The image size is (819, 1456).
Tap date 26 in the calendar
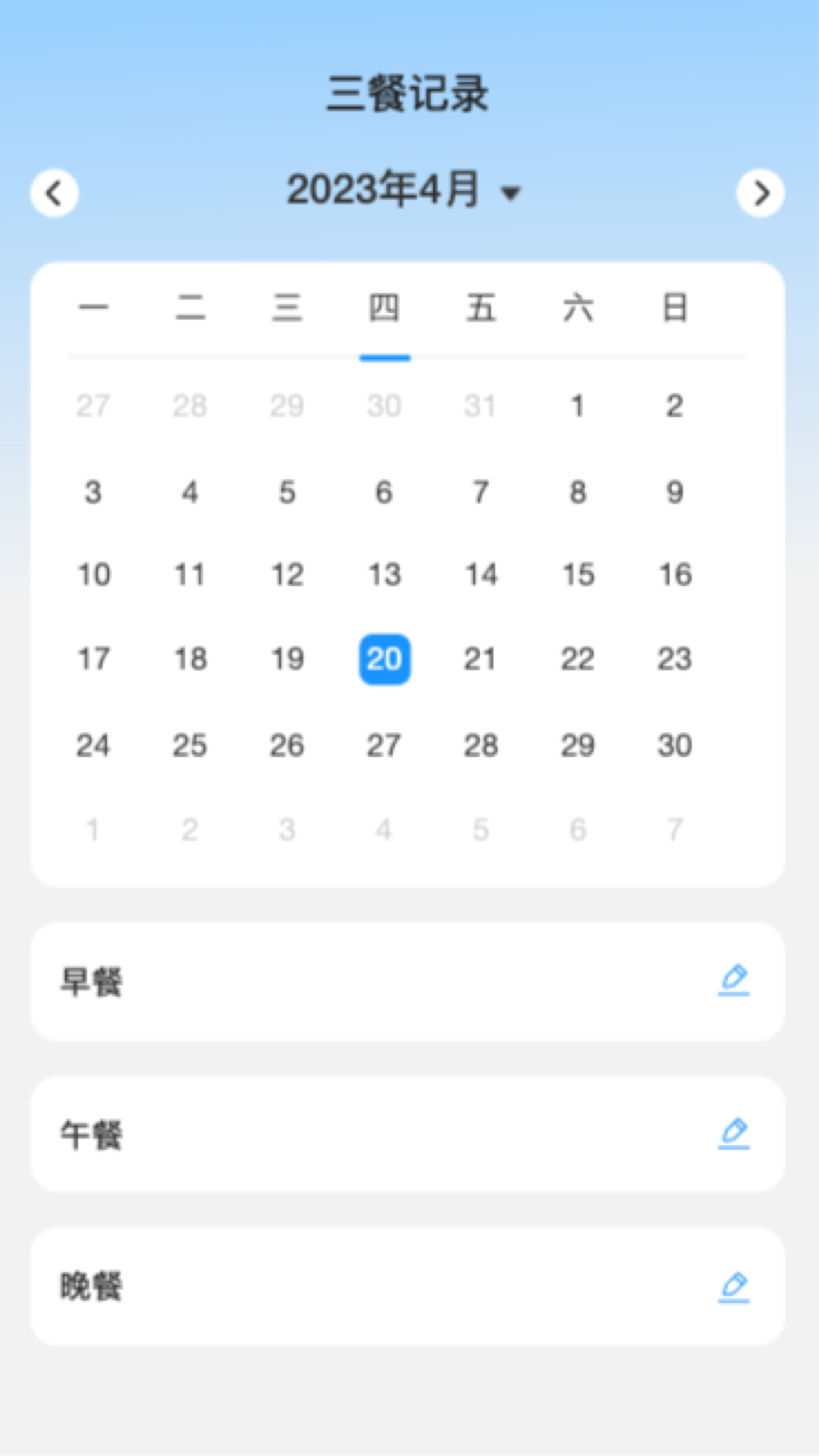tap(287, 745)
